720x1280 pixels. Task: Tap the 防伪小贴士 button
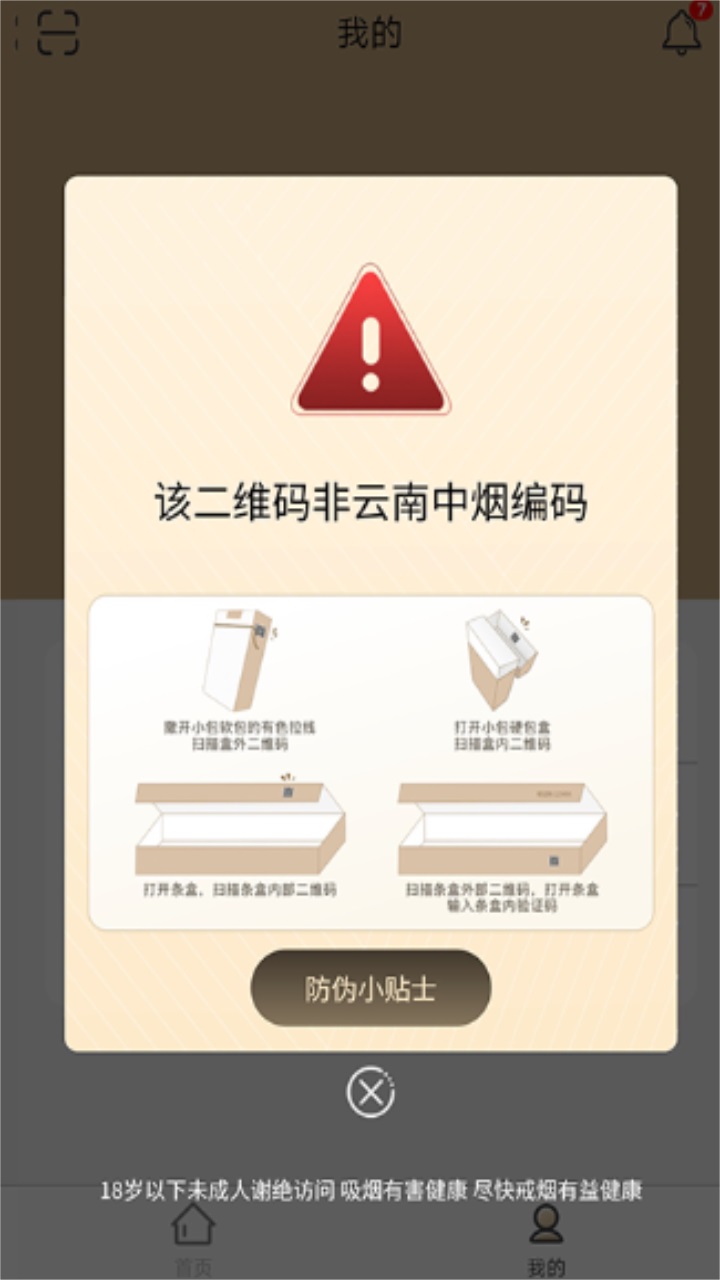tap(370, 988)
